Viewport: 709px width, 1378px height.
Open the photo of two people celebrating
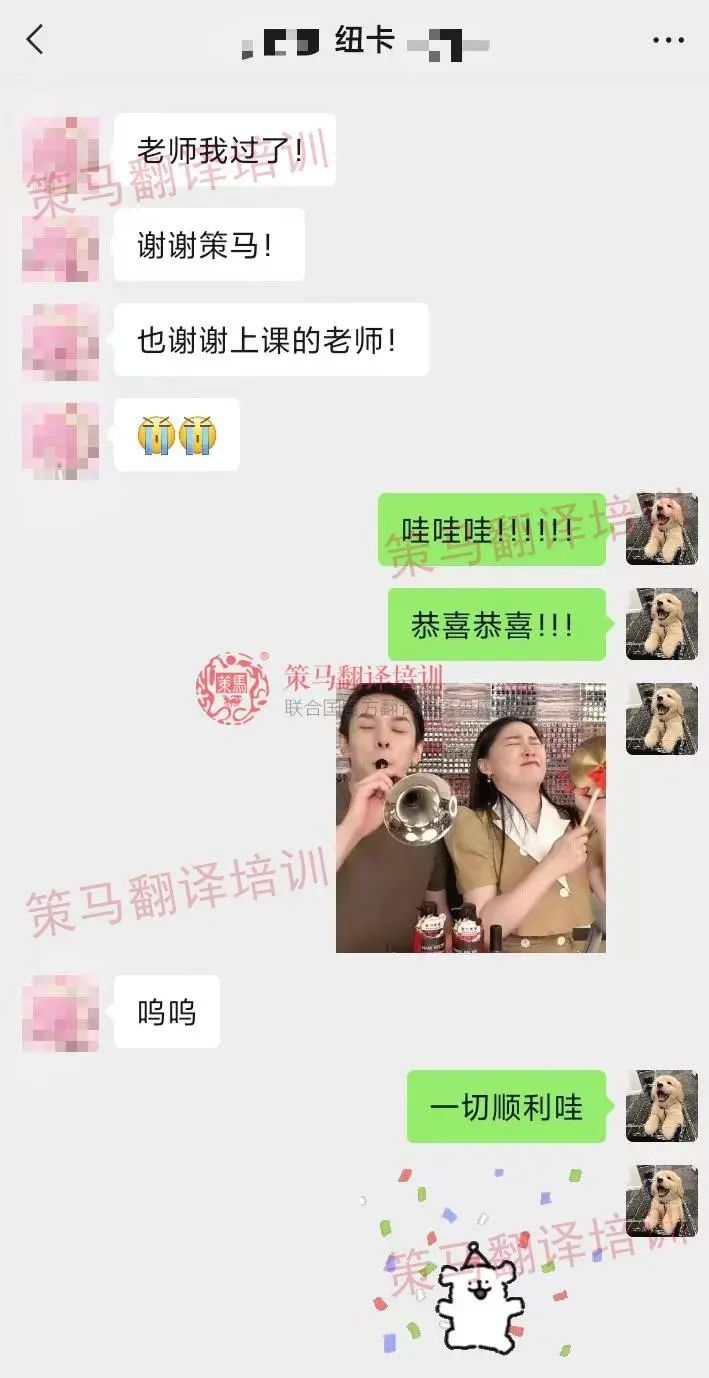click(x=470, y=817)
